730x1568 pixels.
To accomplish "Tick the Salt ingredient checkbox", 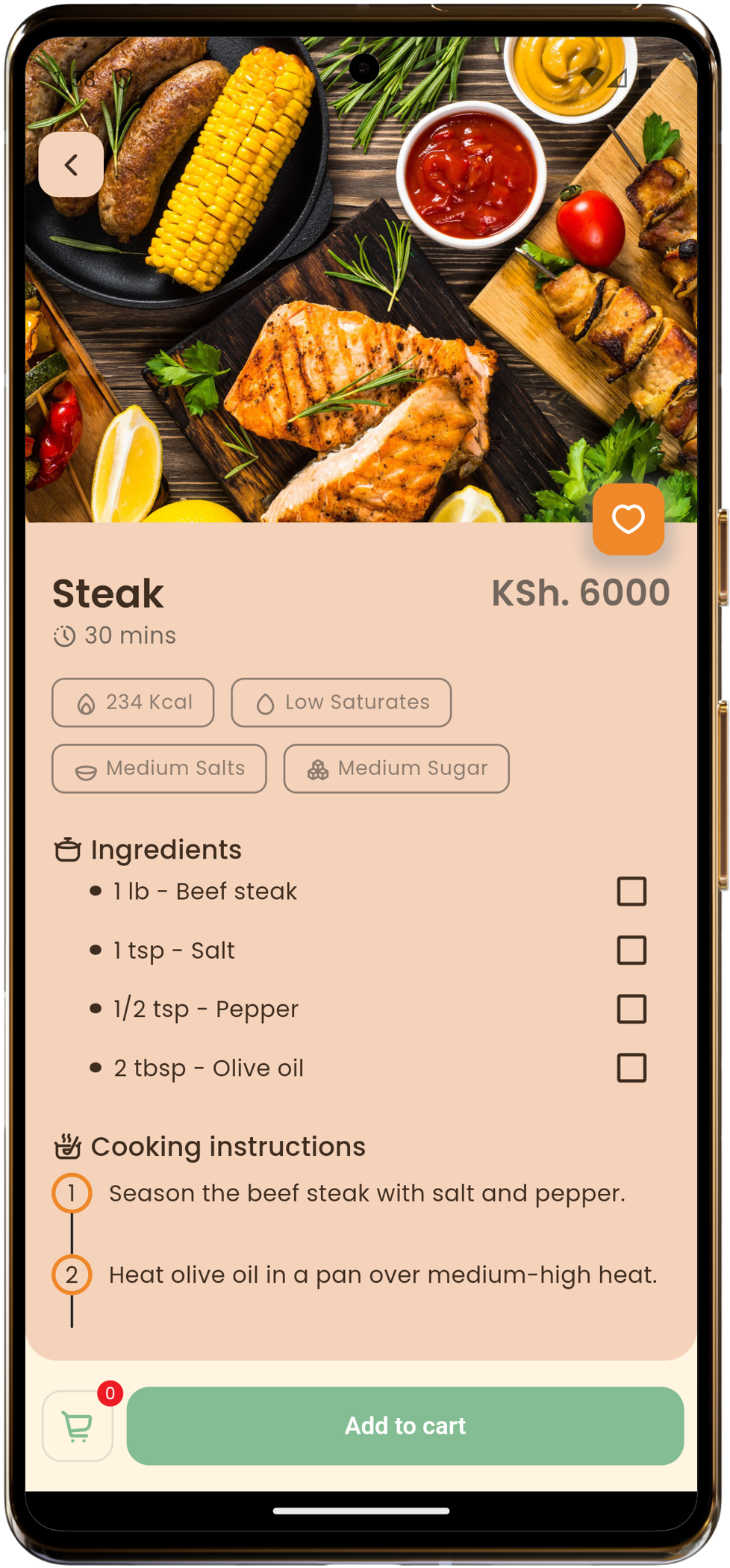I will pyautogui.click(x=631, y=950).
